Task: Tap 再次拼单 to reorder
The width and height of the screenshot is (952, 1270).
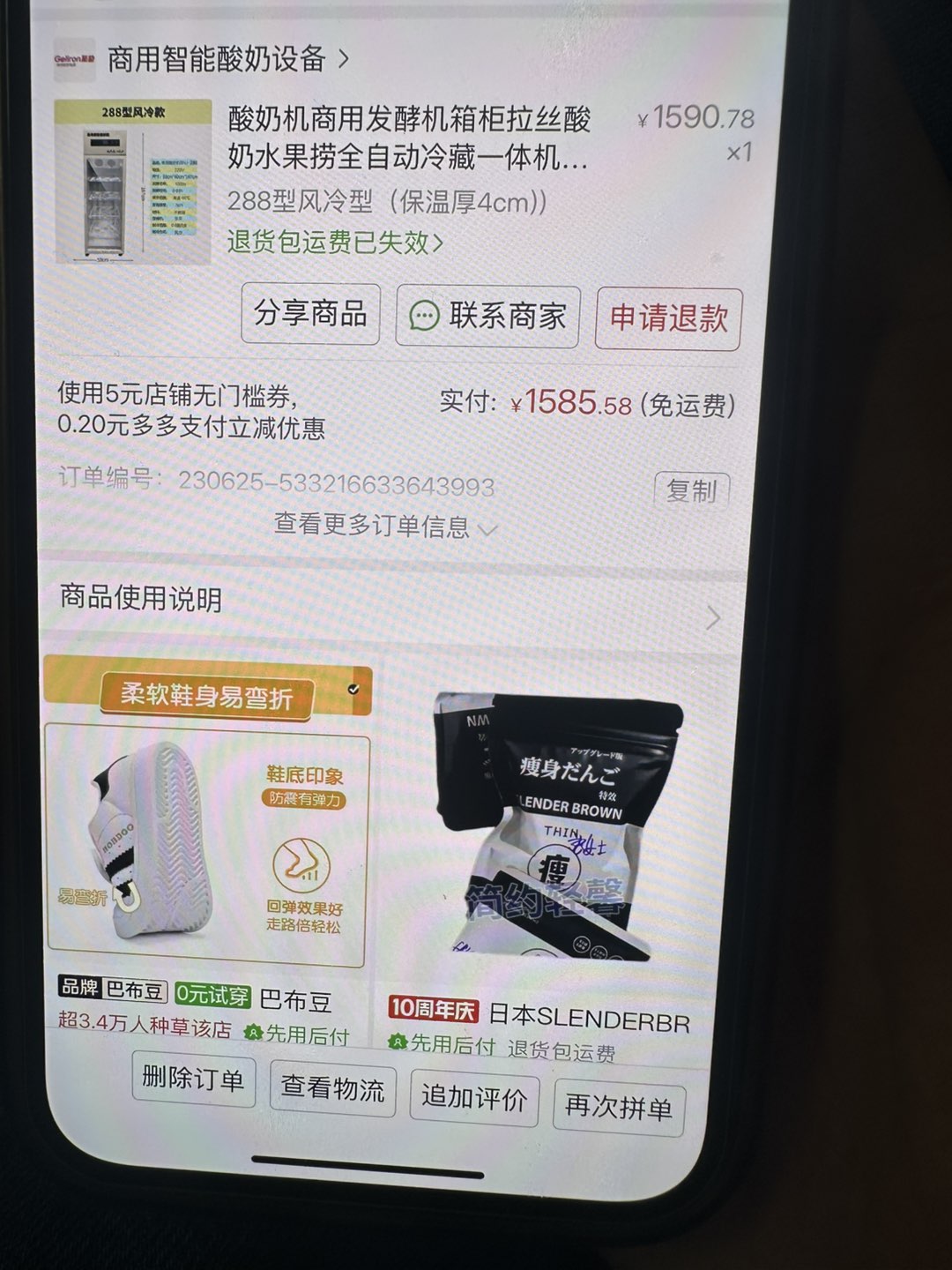Action: [x=619, y=1107]
